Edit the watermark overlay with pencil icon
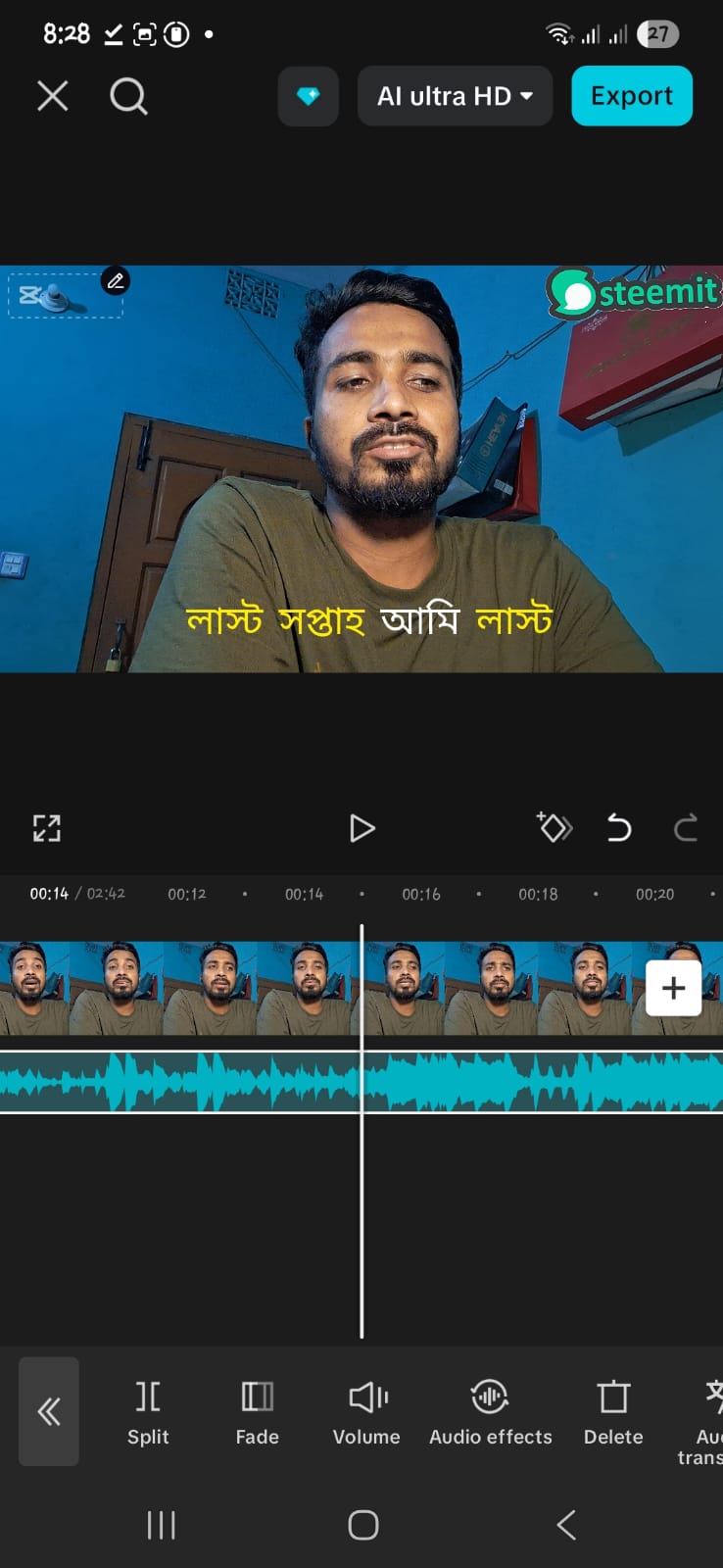 (x=116, y=281)
